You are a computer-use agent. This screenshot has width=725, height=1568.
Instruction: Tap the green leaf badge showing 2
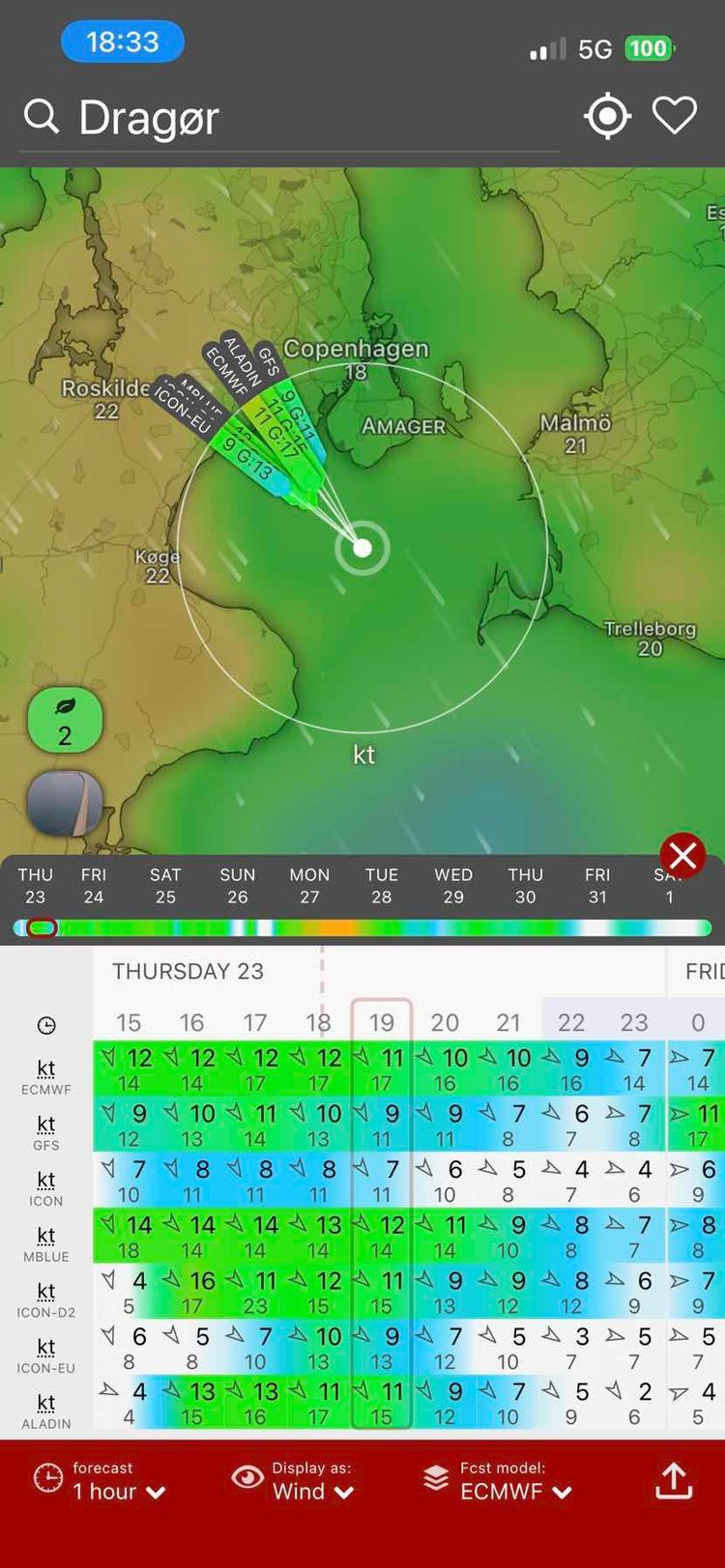(65, 720)
